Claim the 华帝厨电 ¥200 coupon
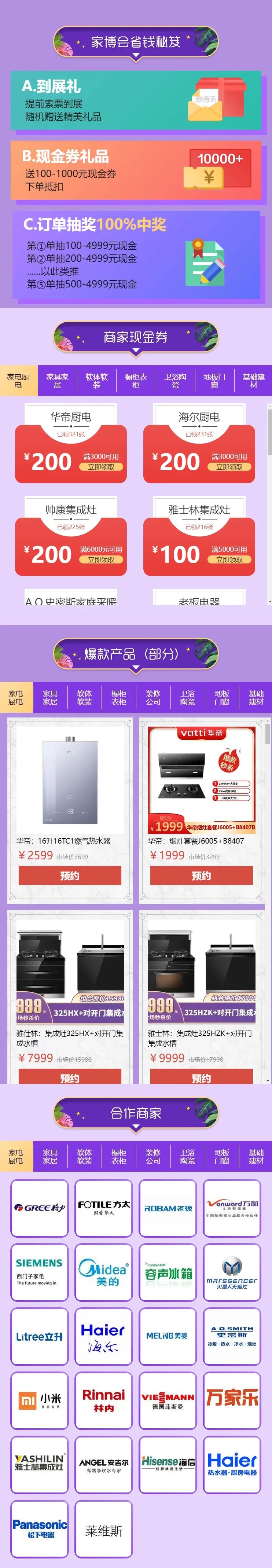This screenshot has width=272, height=1568. click(101, 467)
